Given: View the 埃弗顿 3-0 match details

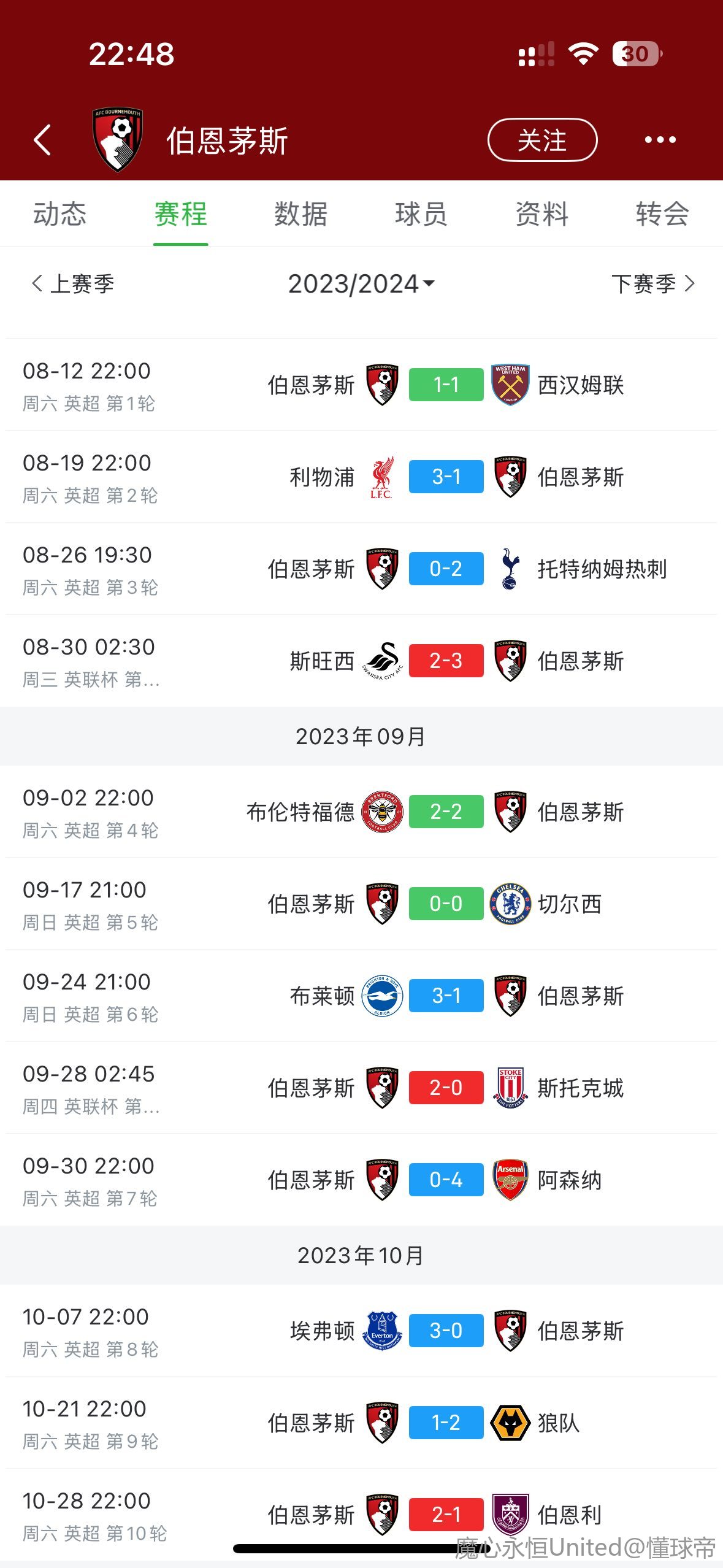Looking at the screenshot, I should coord(361,1331).
